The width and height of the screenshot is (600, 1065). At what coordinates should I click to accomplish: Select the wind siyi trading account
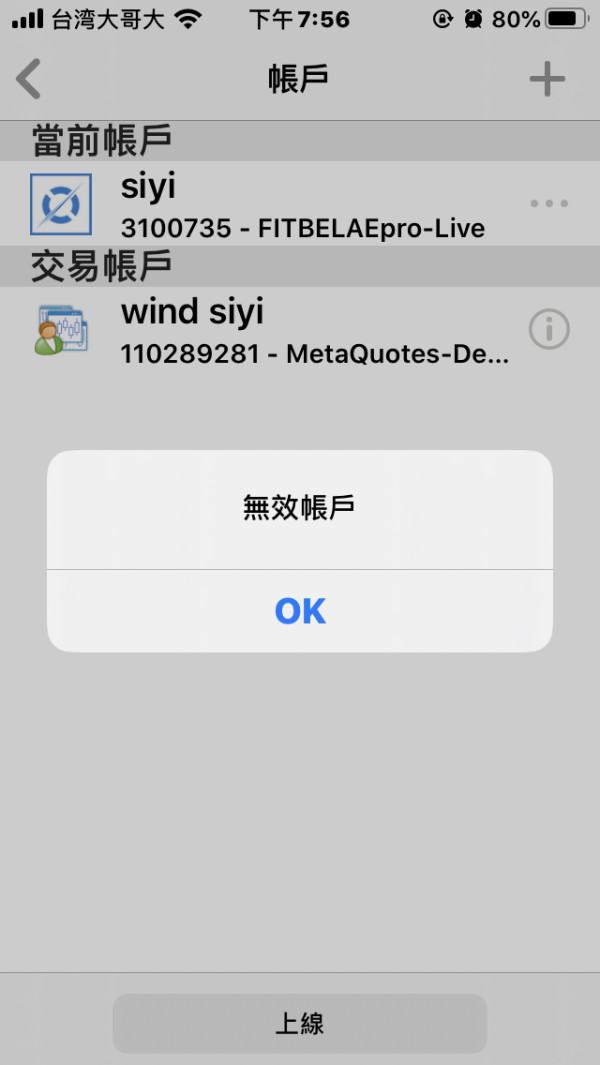[x=300, y=331]
